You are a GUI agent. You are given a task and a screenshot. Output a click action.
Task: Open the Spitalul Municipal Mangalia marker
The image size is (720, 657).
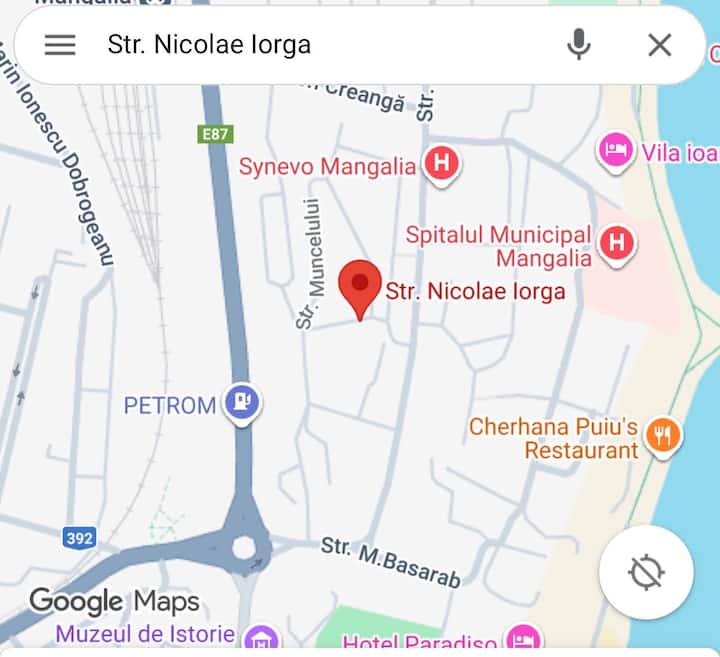click(x=617, y=243)
